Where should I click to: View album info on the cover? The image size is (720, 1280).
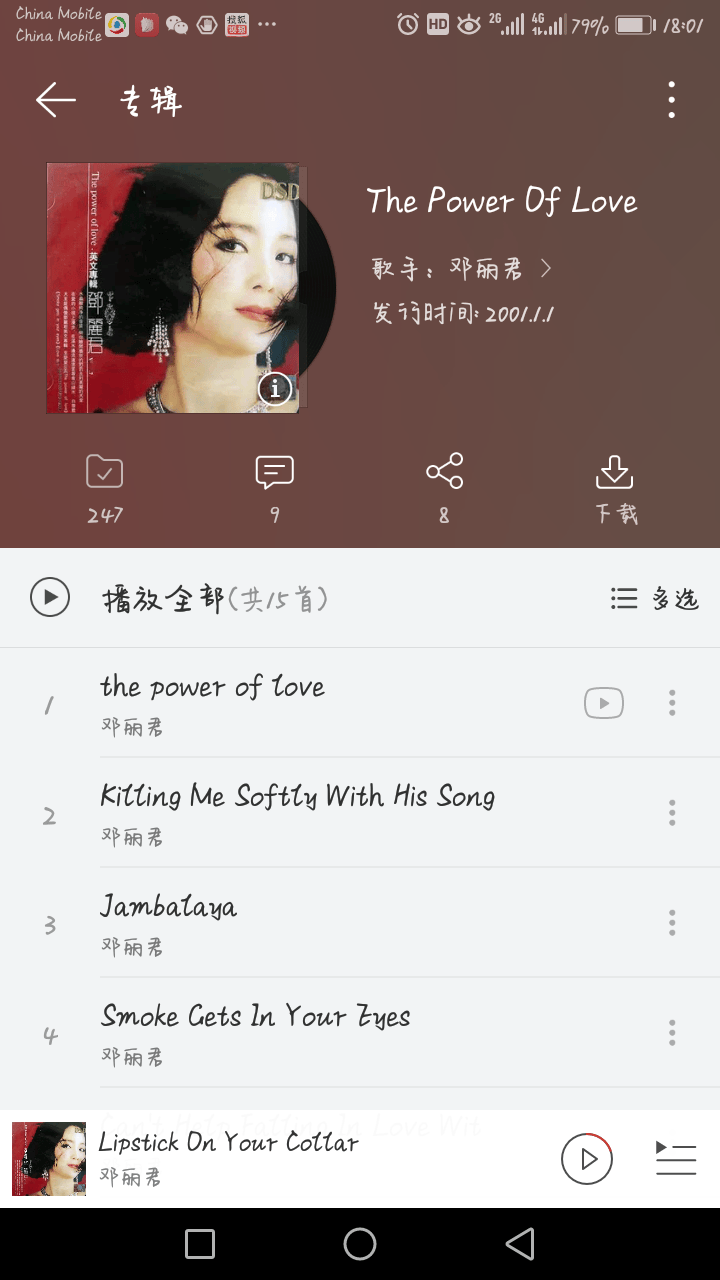click(275, 389)
